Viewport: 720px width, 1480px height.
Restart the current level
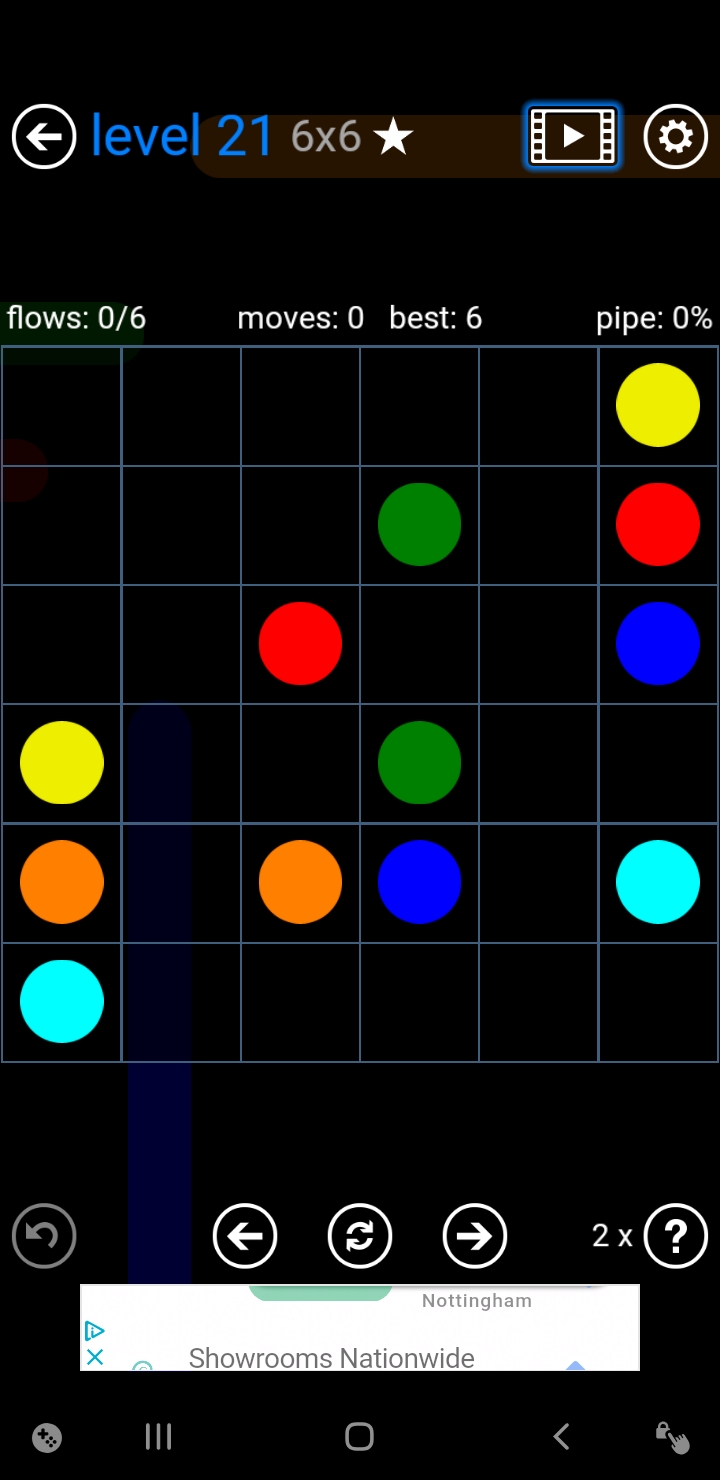360,1236
